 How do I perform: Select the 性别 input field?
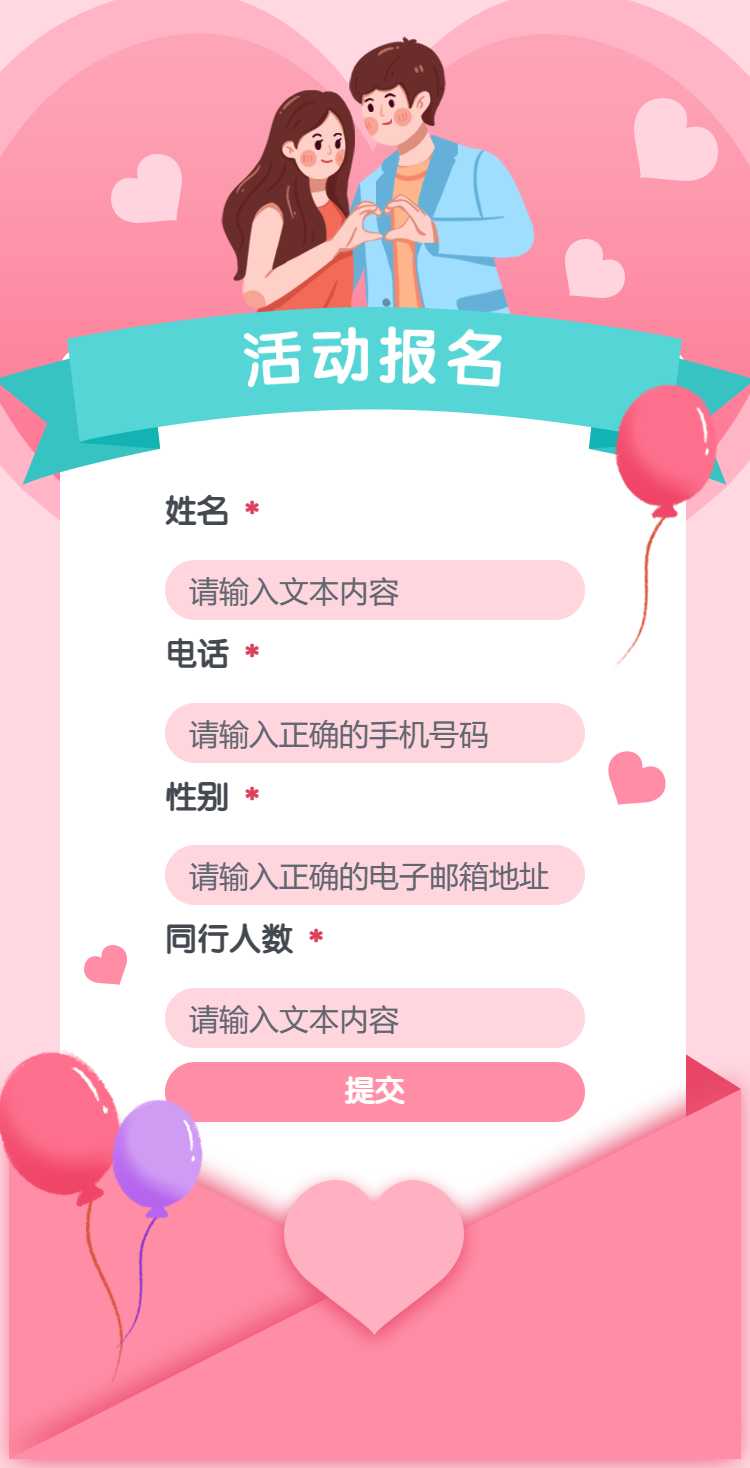click(x=374, y=876)
